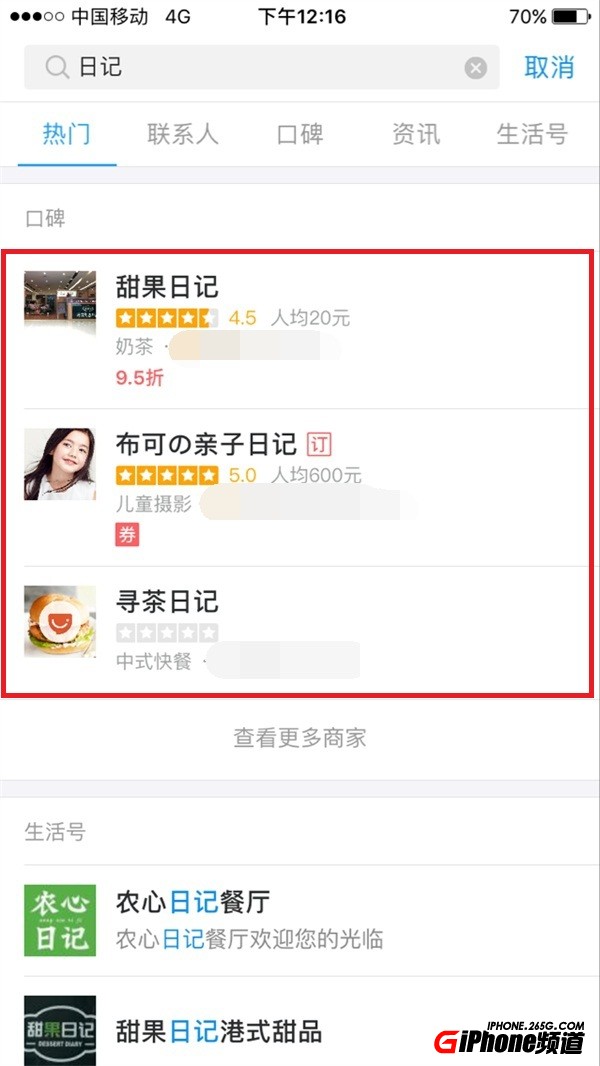Viewport: 600px width, 1066px height.
Task: Go to the 生活号 tab
Action: pyautogui.click(x=532, y=134)
